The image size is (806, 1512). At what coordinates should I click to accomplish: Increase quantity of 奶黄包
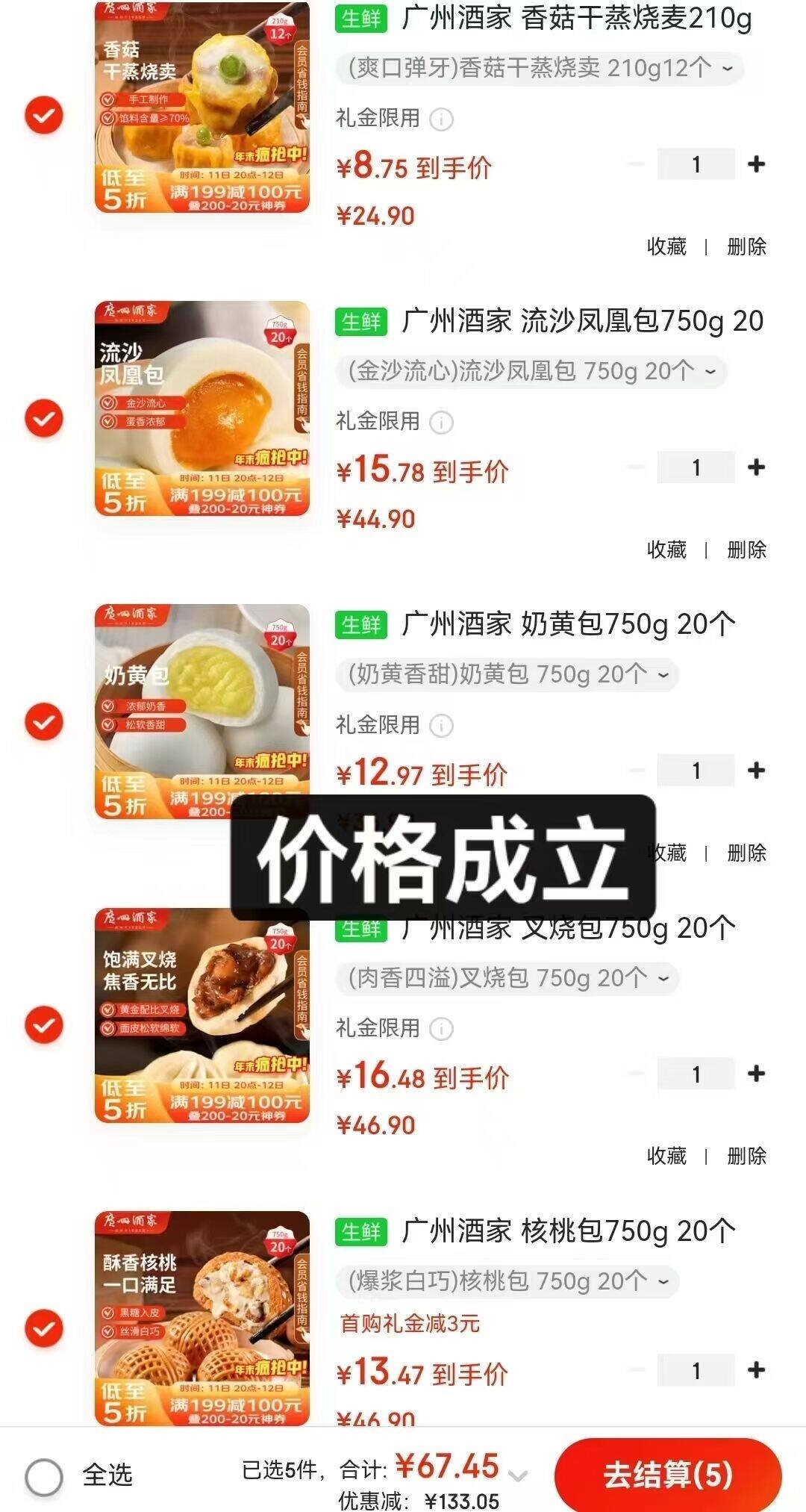coord(756,771)
